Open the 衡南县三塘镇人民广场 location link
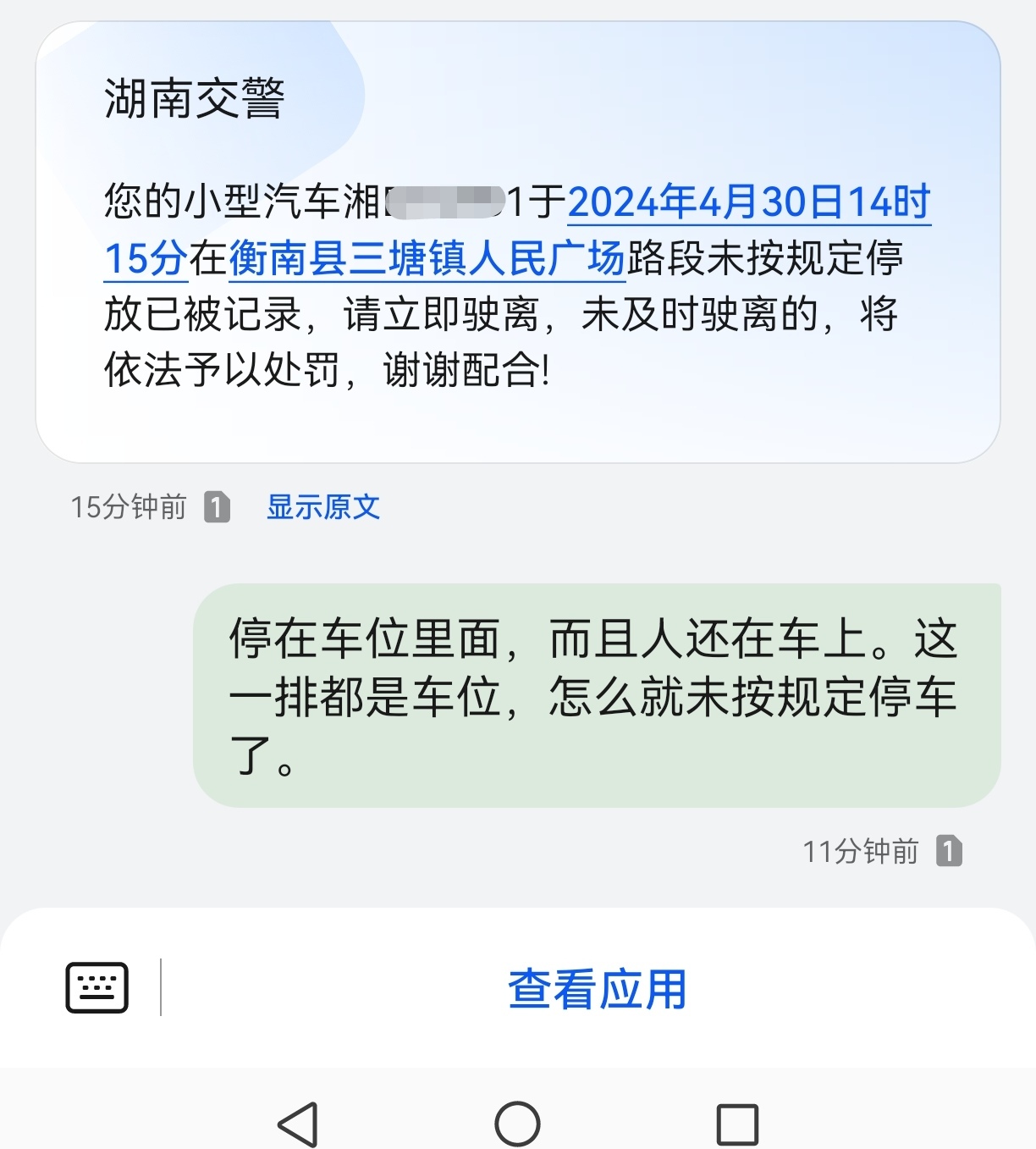Screen dimensions: 1036x1149 (x=427, y=259)
